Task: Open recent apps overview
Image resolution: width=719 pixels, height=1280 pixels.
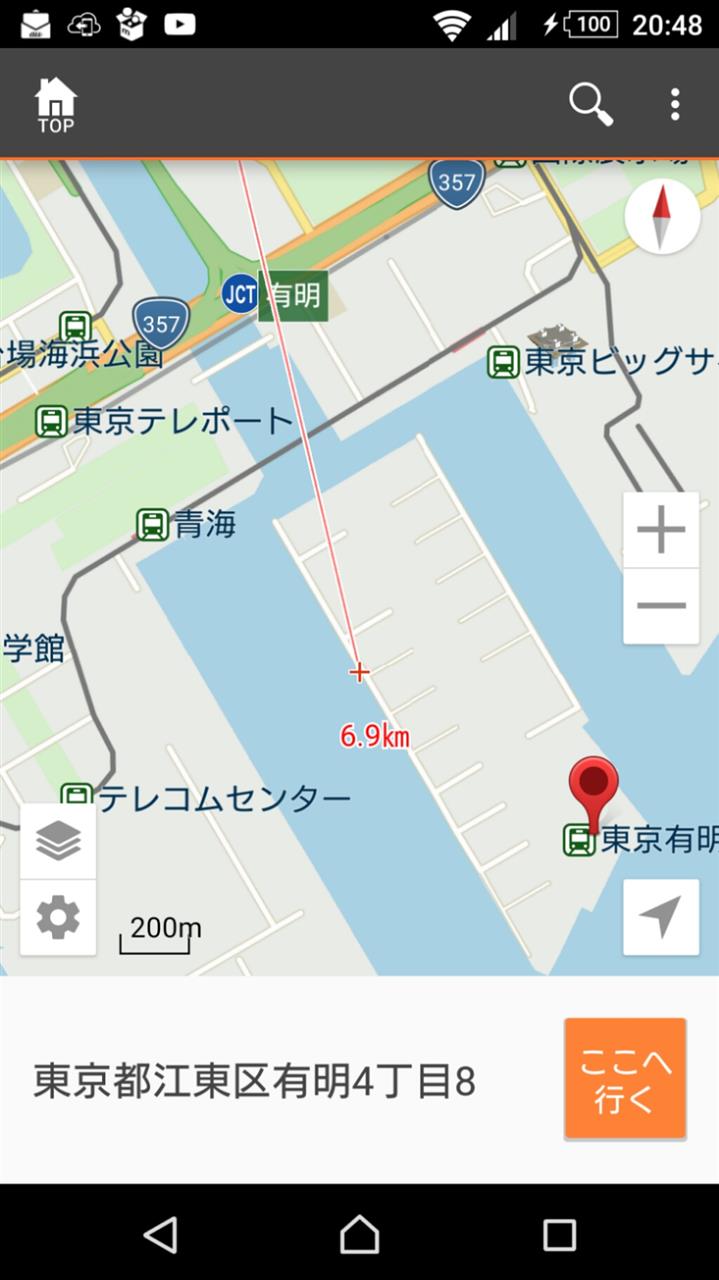Action: (559, 1235)
